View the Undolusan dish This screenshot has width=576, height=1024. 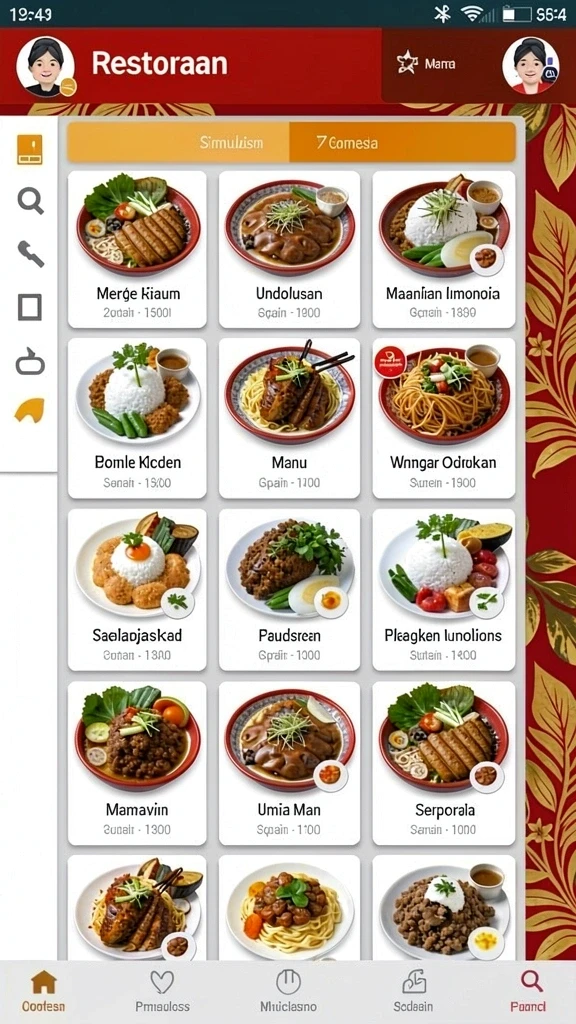tap(289, 249)
